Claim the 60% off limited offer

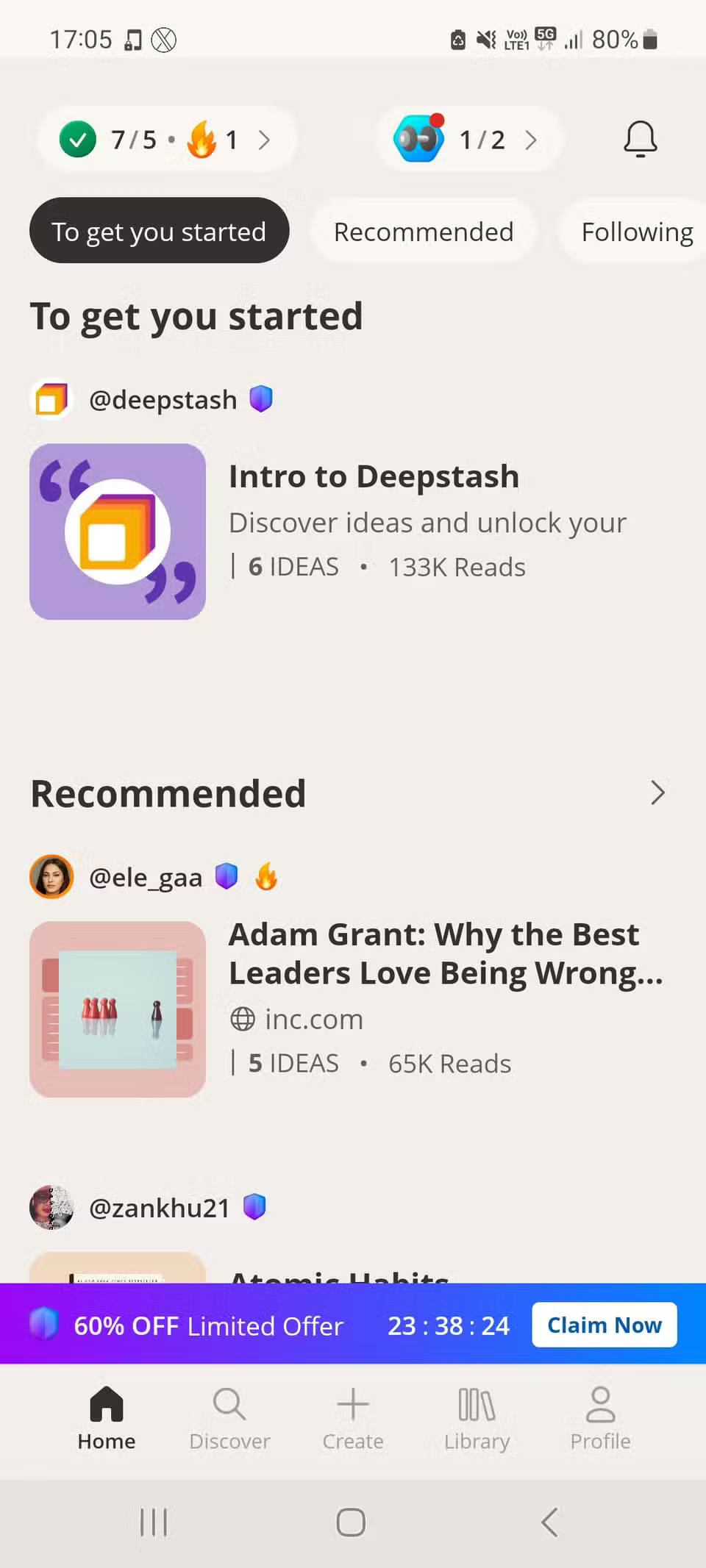tap(603, 1325)
